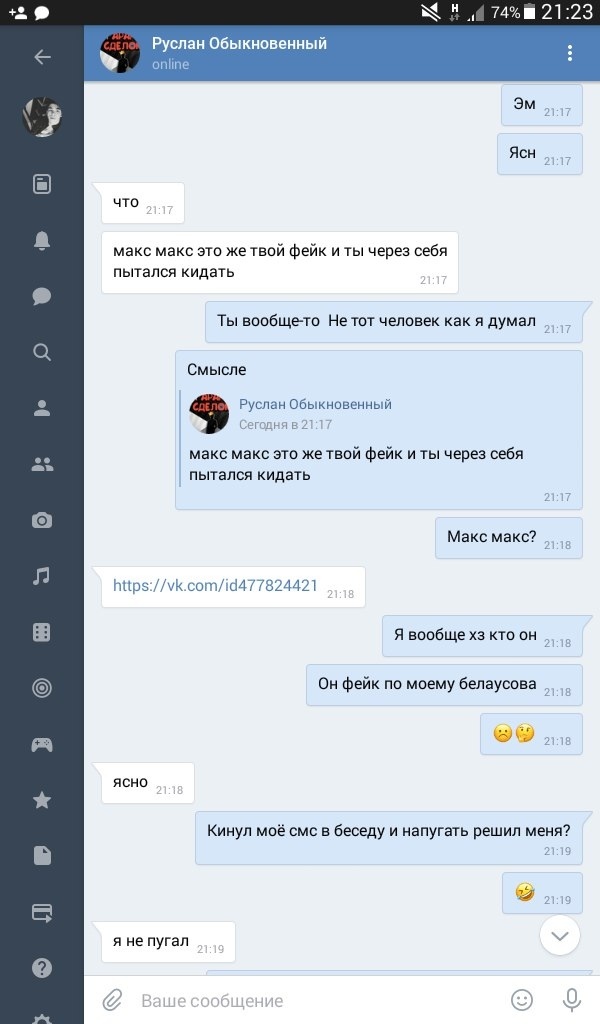This screenshot has width=600, height=1024.
Task: Open the chat overflow menu
Action: 570,54
